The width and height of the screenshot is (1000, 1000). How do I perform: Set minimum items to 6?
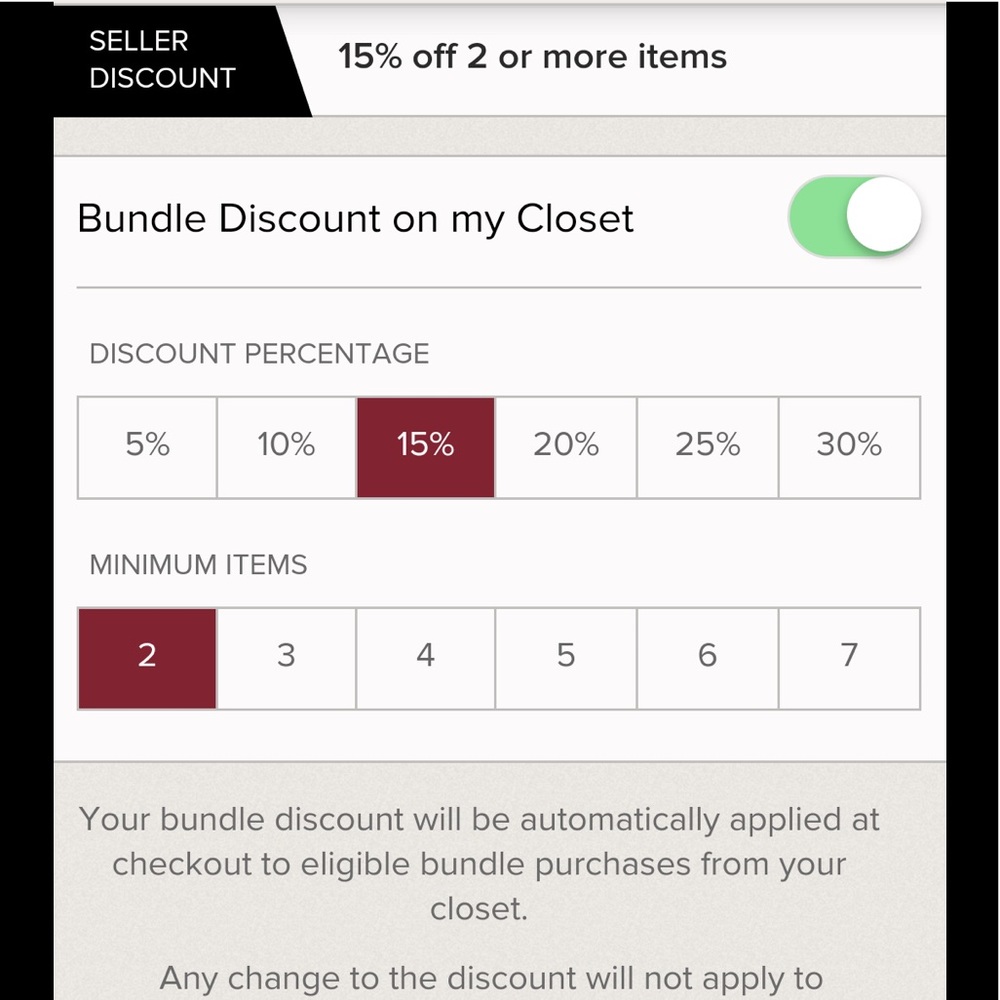[x=707, y=657]
